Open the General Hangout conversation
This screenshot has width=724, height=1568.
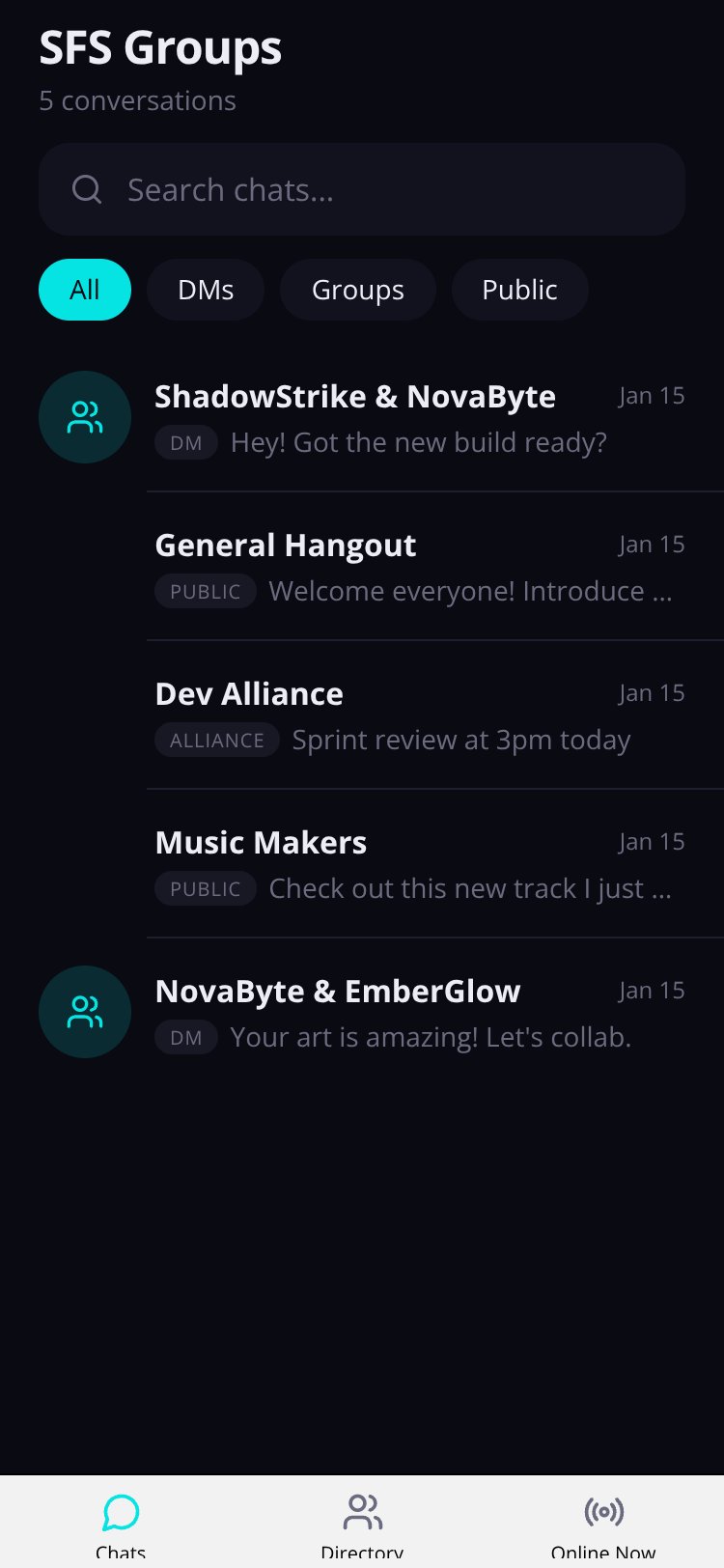362,567
